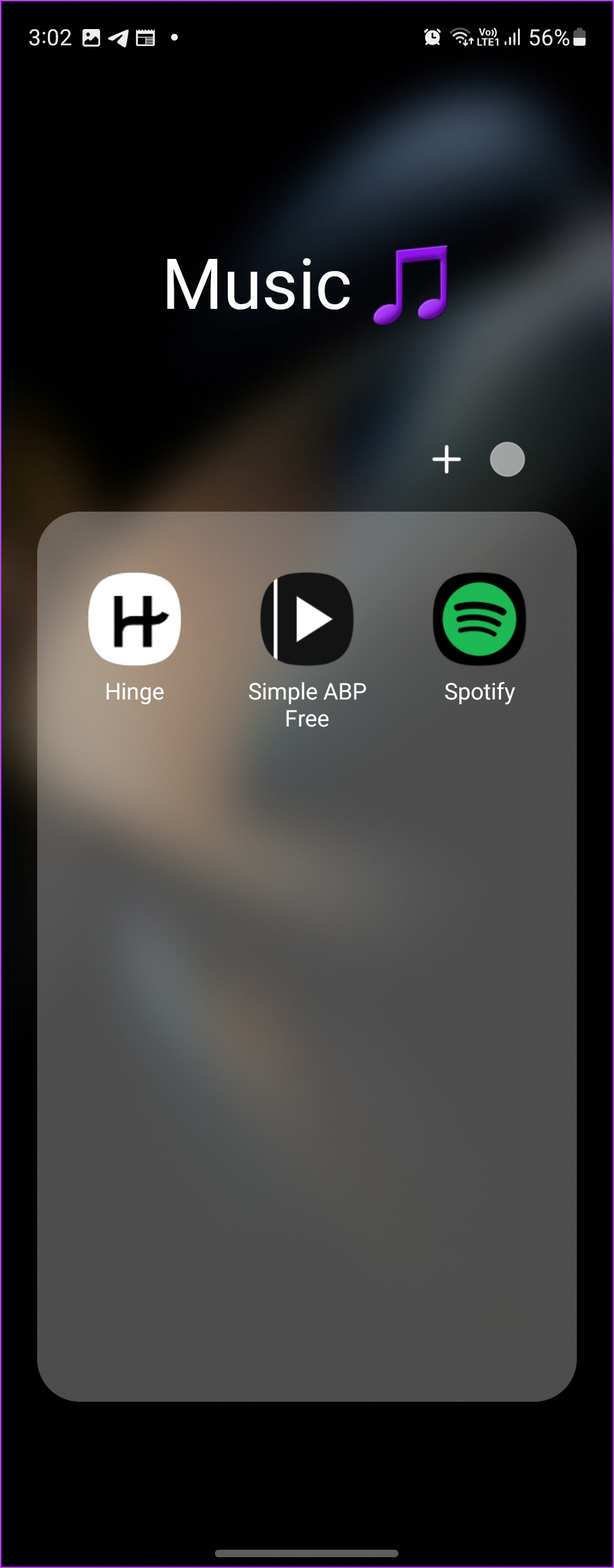Open Simple ABP Free player

(306, 618)
